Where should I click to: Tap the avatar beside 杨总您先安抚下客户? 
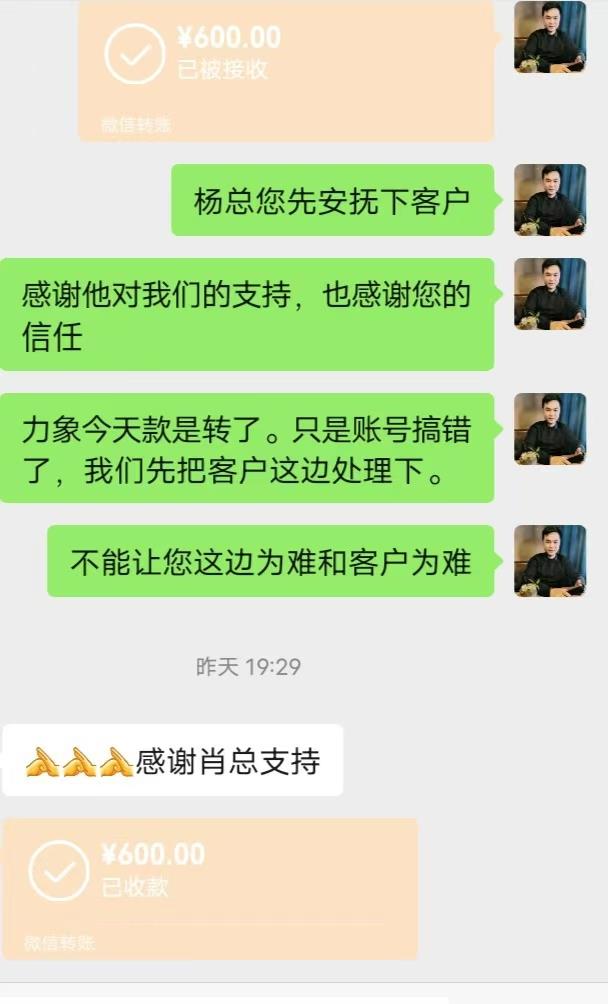coord(550,200)
